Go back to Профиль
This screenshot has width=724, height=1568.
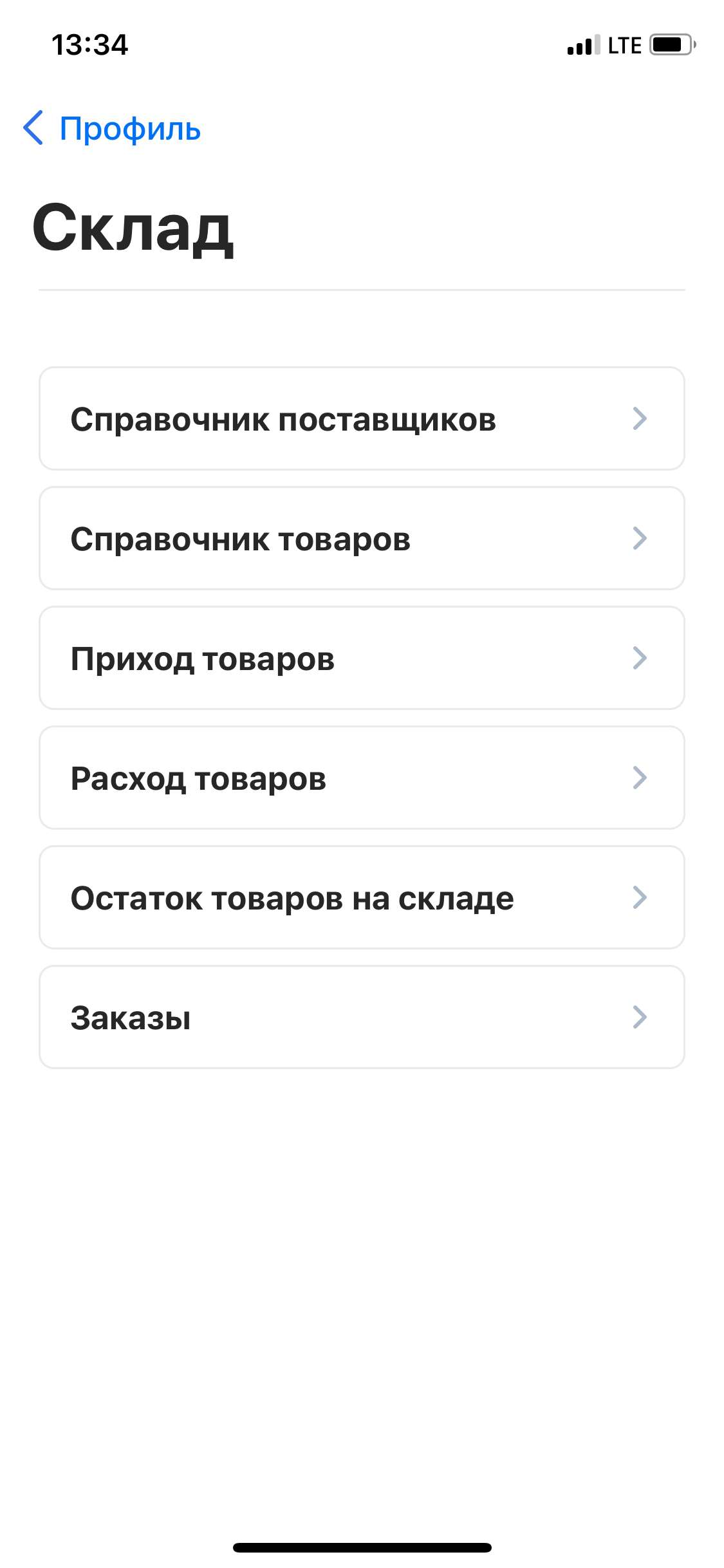click(111, 128)
